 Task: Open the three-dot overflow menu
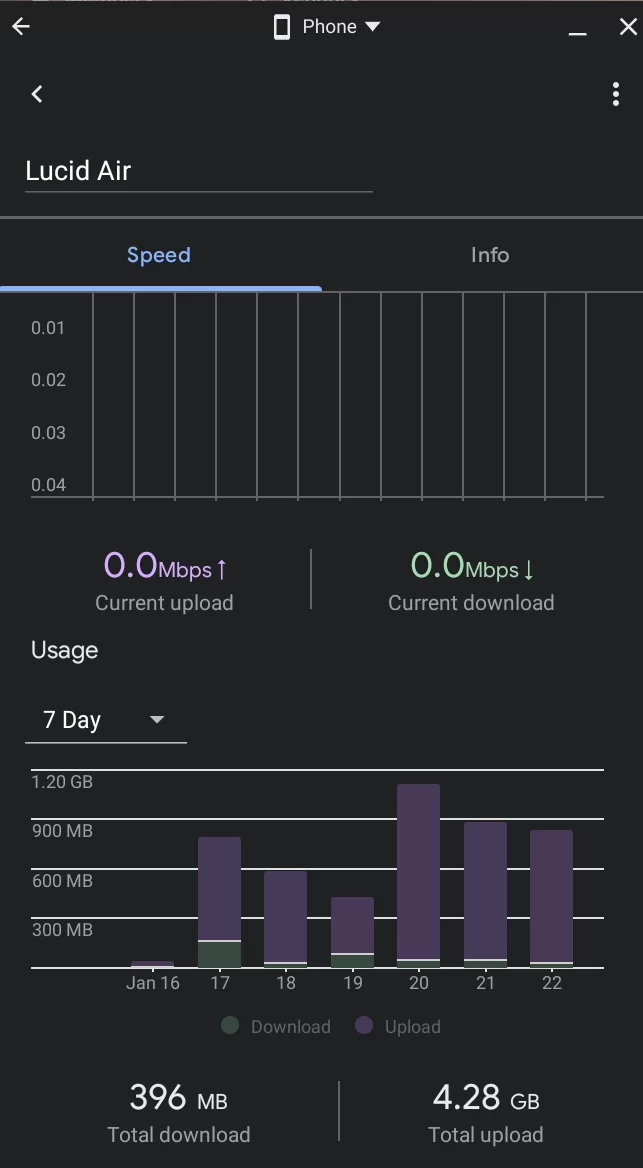tap(615, 94)
